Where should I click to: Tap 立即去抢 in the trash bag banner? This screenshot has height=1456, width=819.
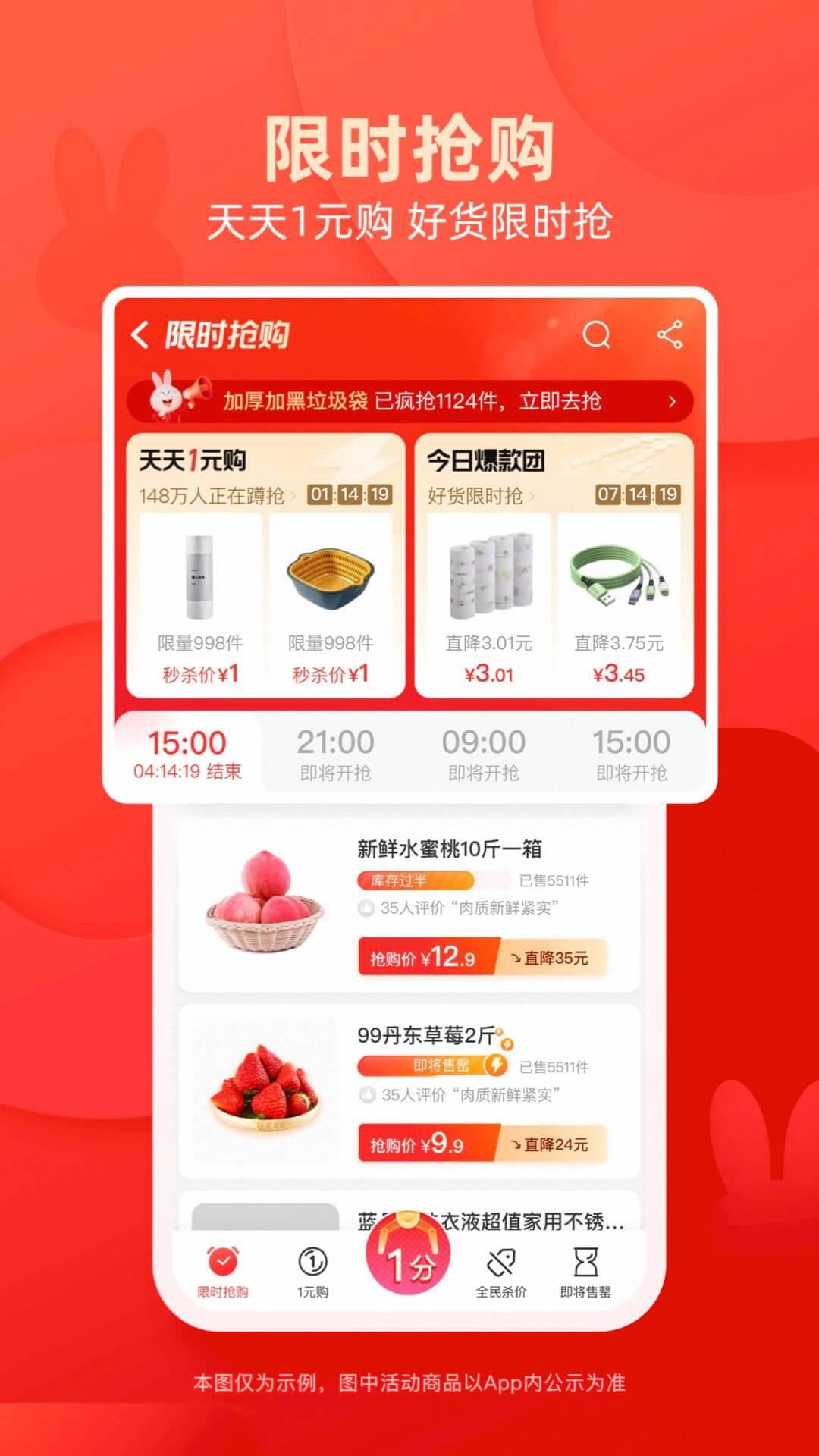click(561, 402)
